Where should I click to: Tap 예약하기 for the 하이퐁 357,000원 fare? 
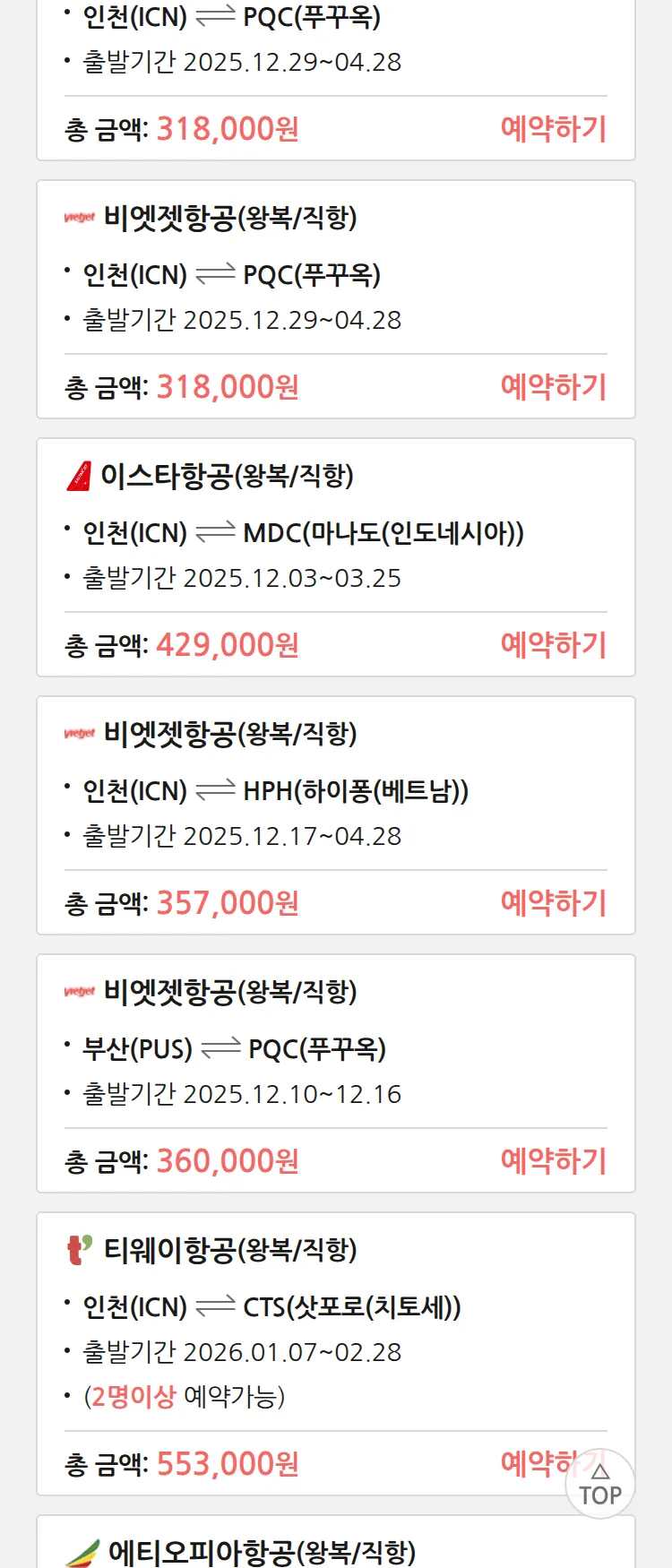click(553, 902)
